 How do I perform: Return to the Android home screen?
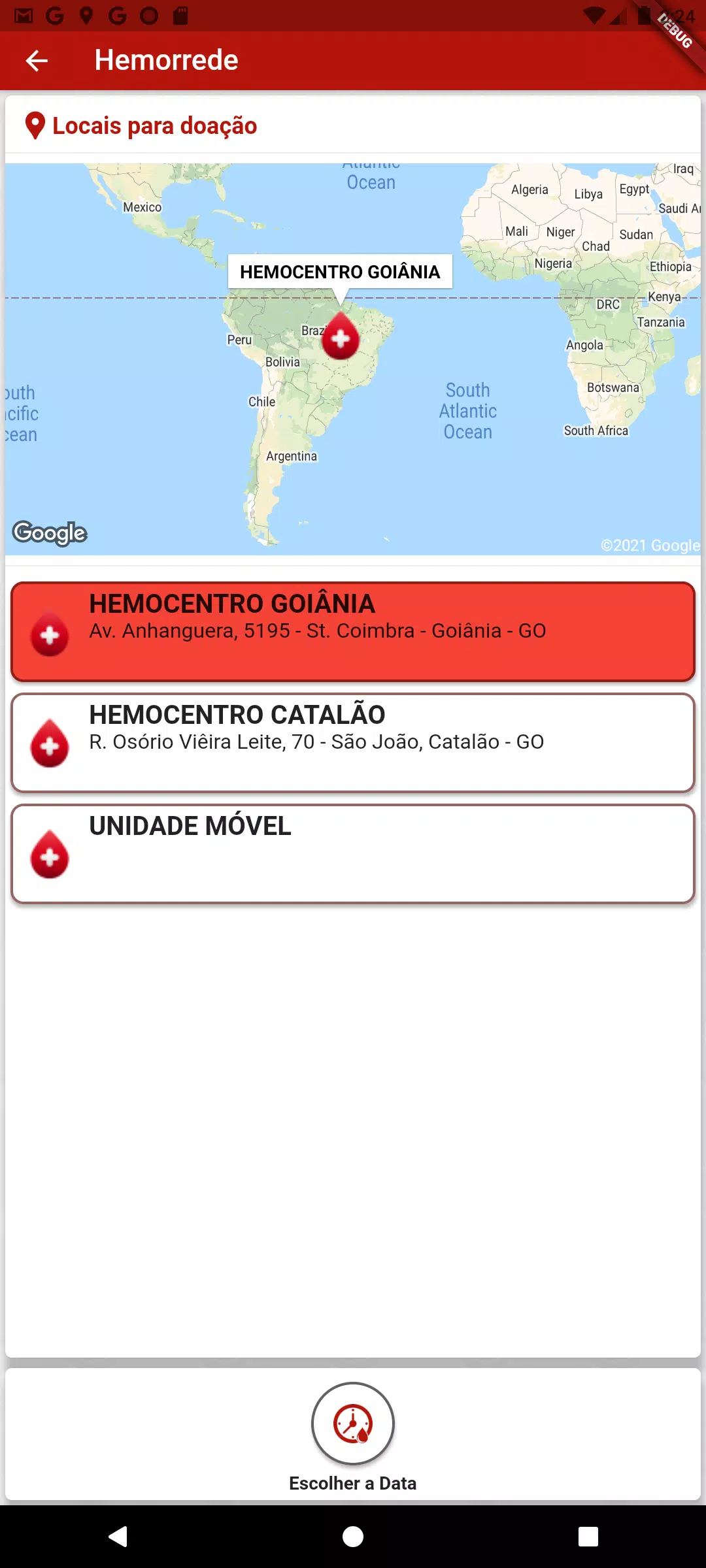353,1537
